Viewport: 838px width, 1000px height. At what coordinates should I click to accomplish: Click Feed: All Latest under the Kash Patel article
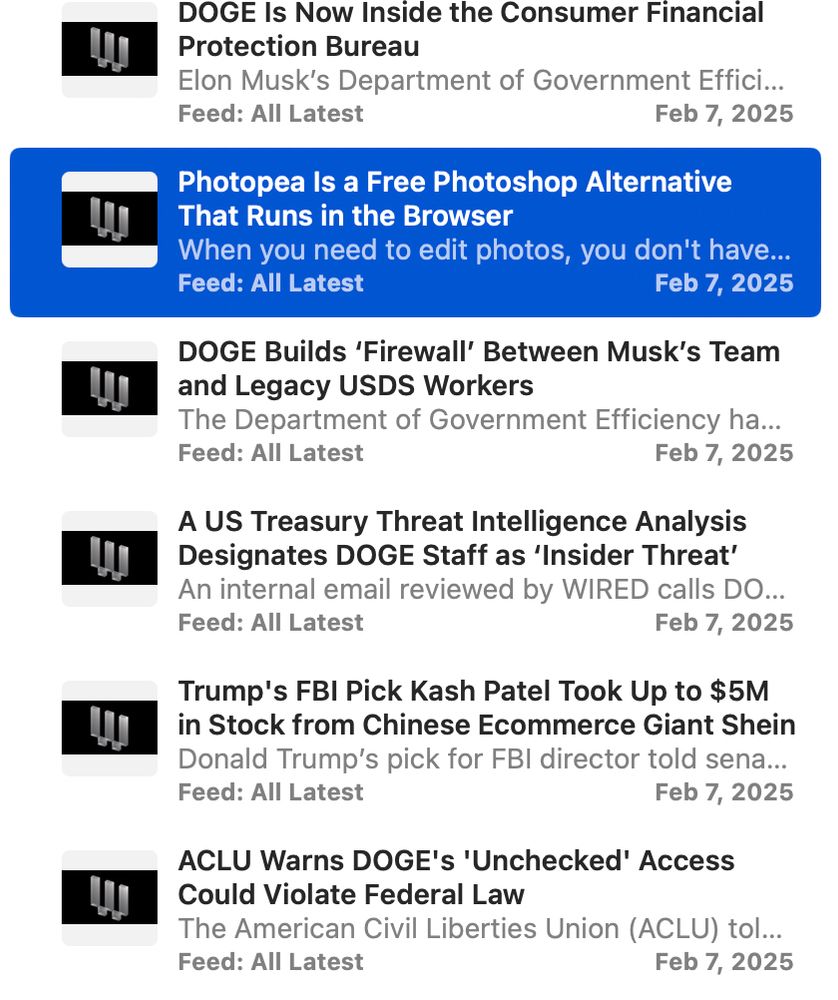(x=270, y=791)
